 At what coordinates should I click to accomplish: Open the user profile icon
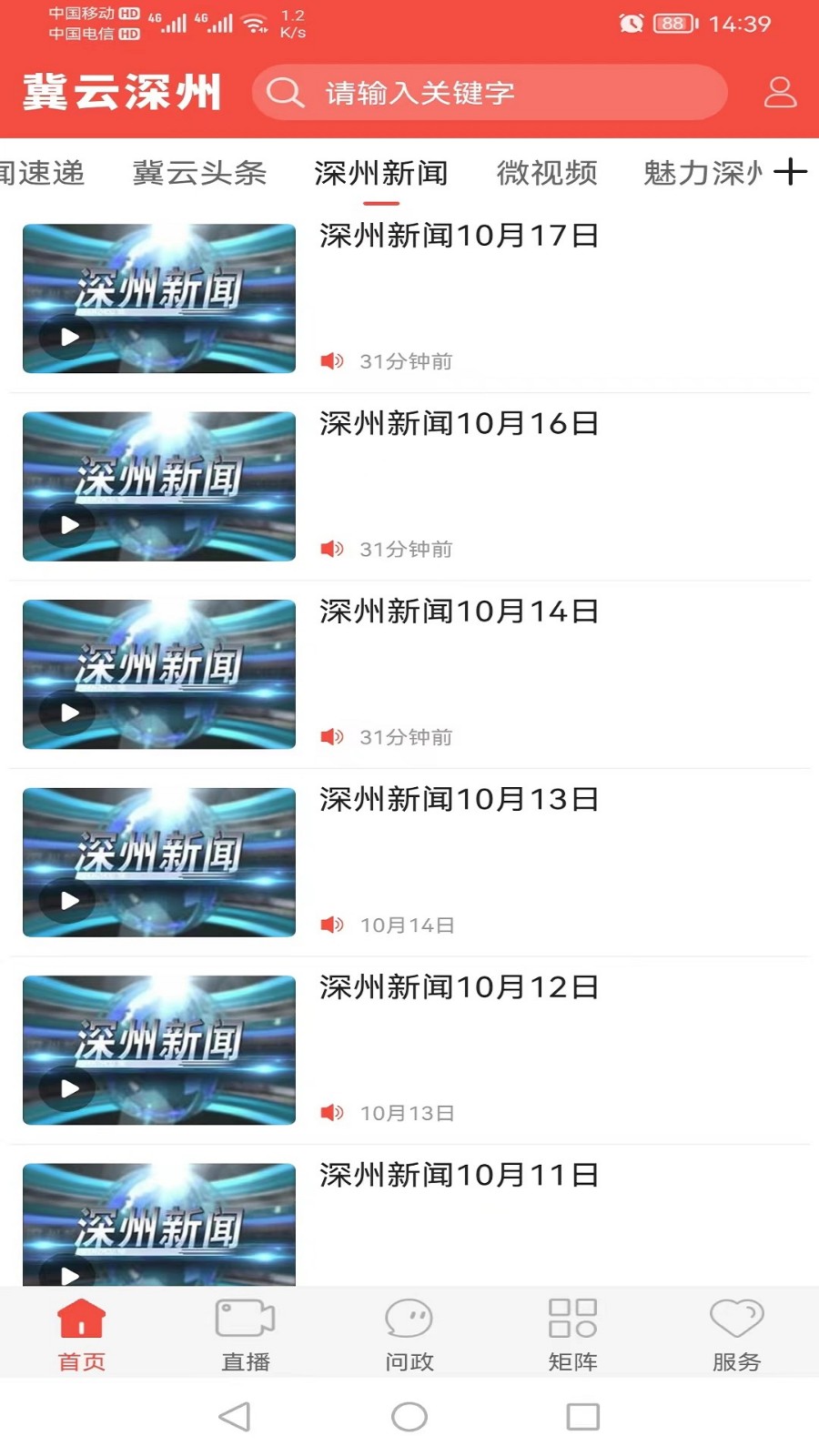click(780, 92)
